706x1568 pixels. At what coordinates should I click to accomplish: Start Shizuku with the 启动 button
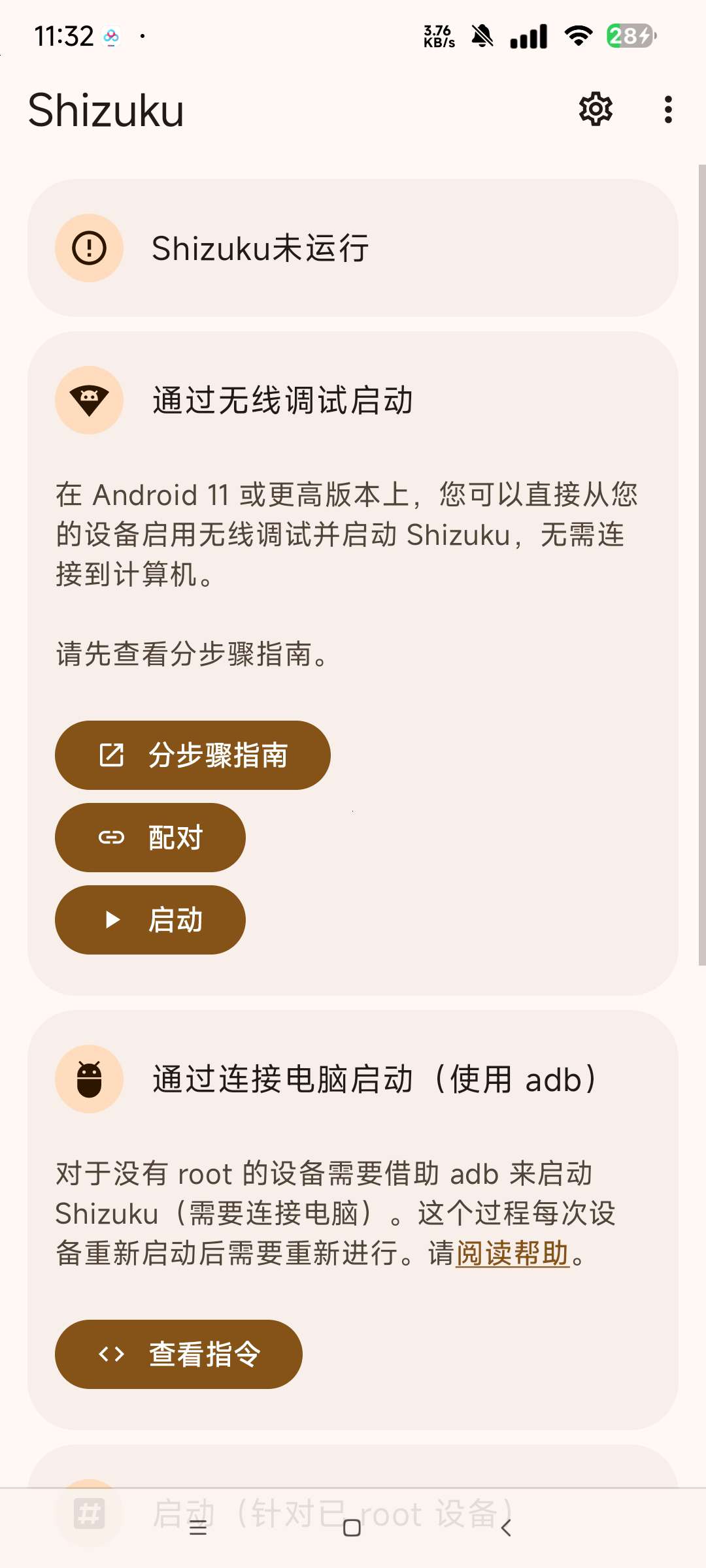(x=150, y=920)
